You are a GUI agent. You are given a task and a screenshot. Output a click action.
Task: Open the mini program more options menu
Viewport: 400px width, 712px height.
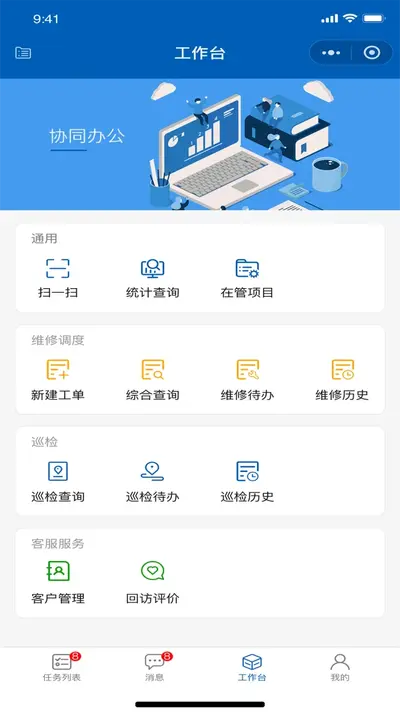click(x=331, y=53)
